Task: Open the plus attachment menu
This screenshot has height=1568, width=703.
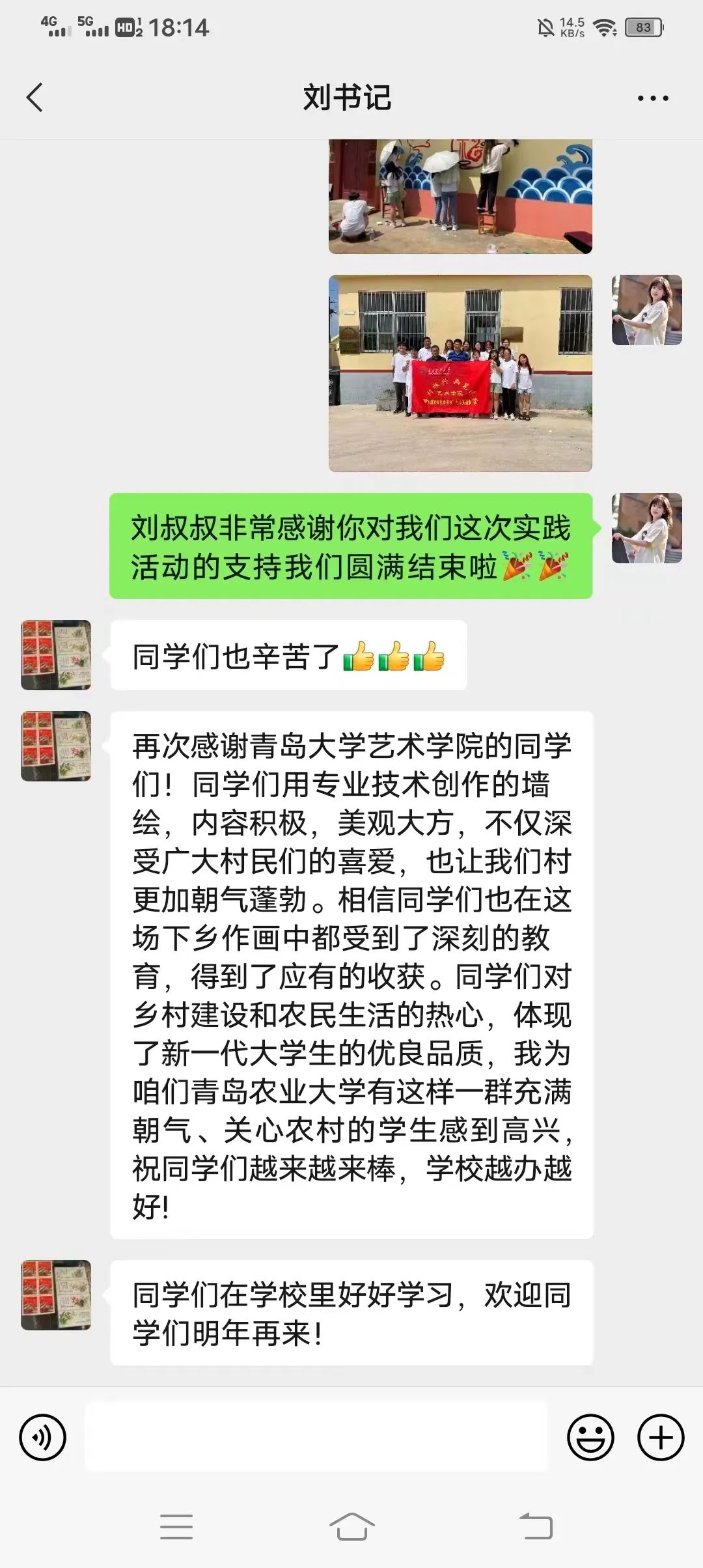Action: (660, 1437)
